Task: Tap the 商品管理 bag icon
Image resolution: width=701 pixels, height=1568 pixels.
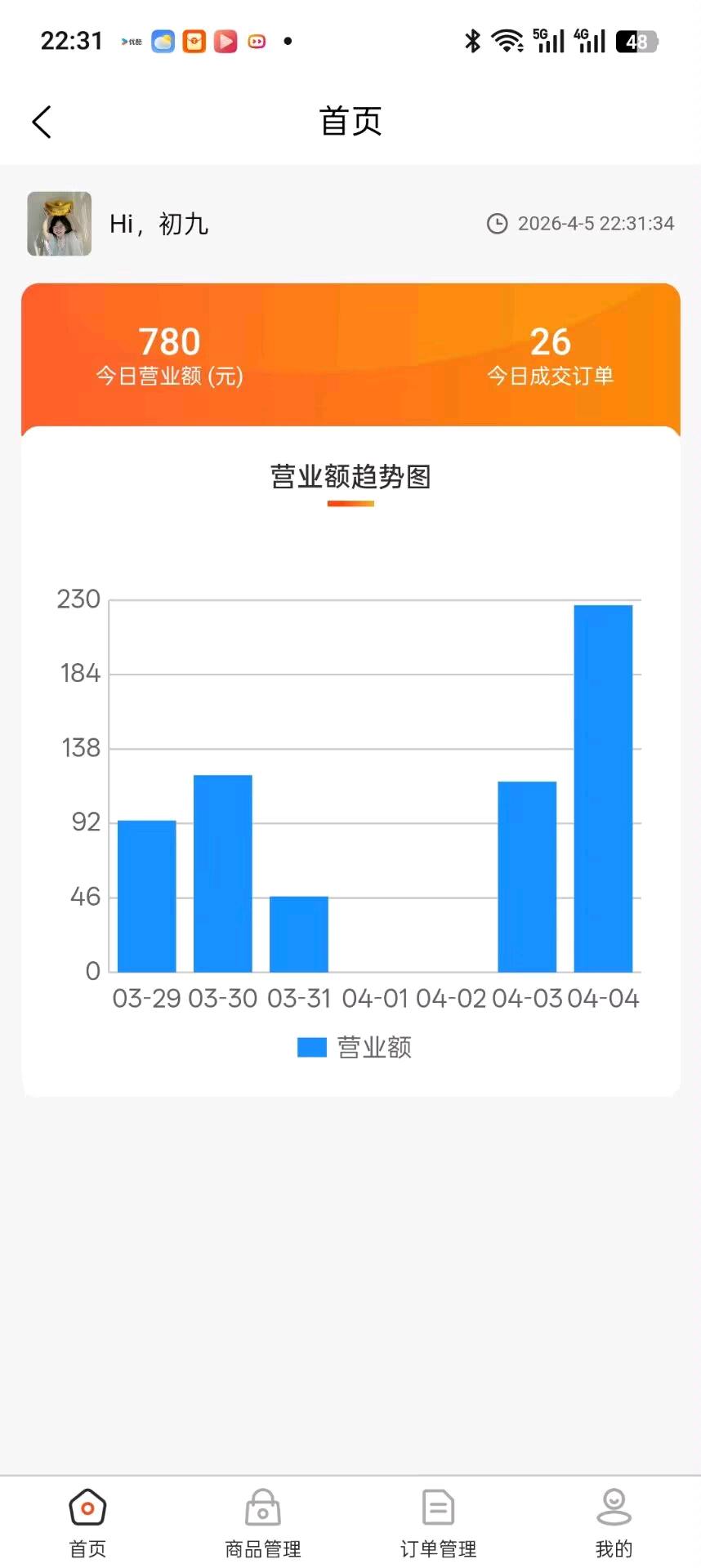Action: pyautogui.click(x=261, y=1507)
